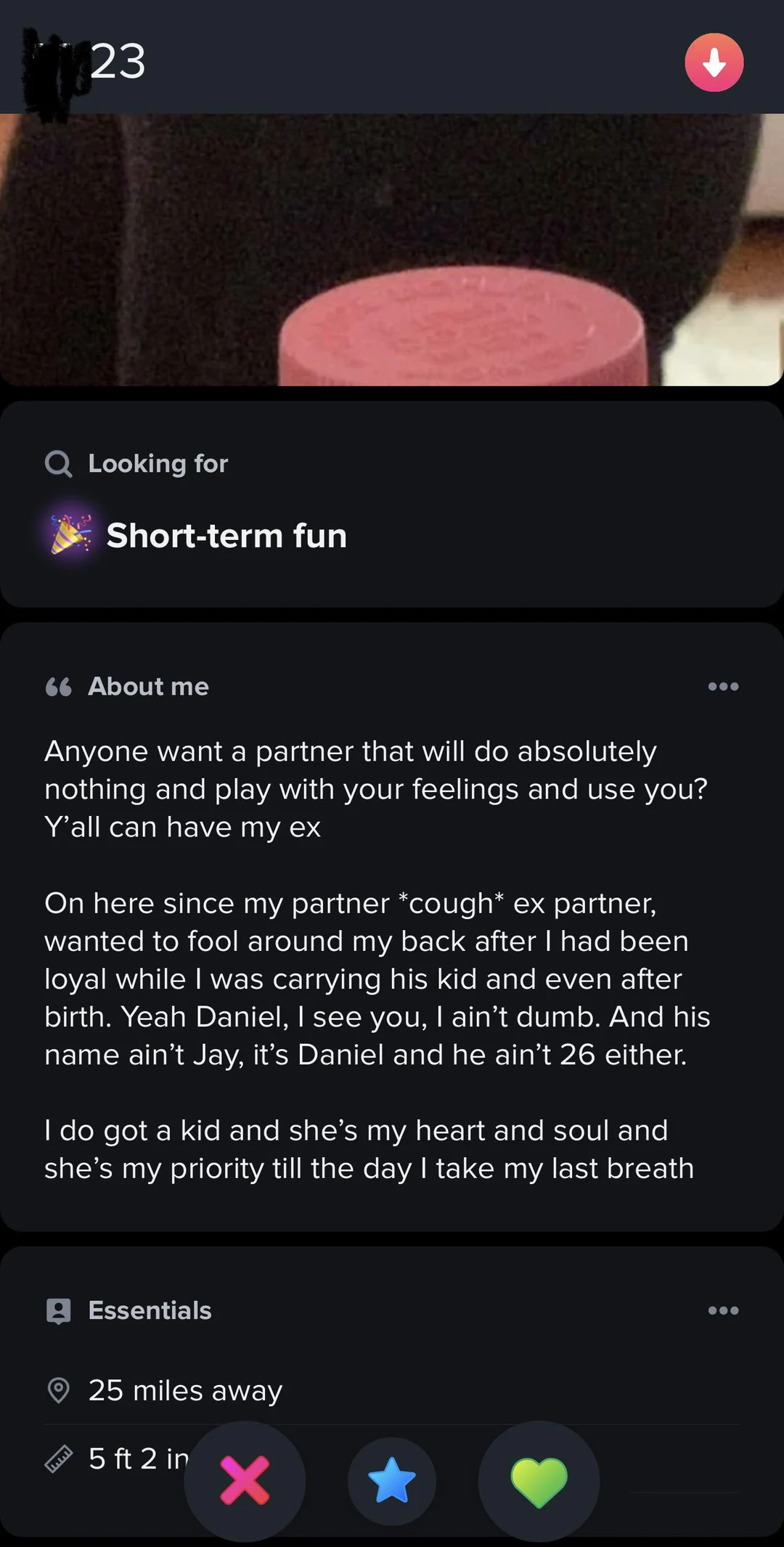The image size is (784, 1547).
Task: Collapse the profile with the down arrow
Action: pos(714,62)
